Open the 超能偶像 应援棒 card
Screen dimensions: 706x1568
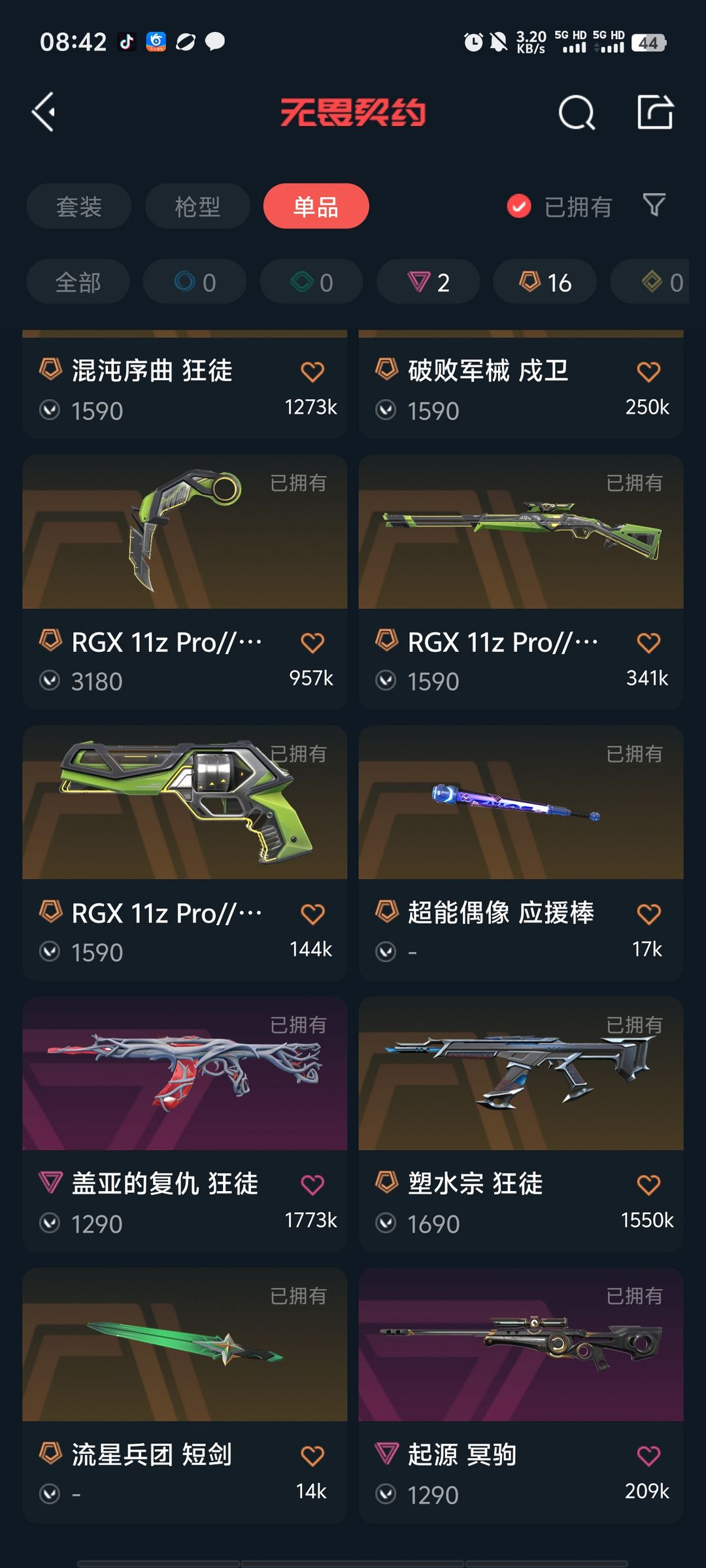(521, 853)
